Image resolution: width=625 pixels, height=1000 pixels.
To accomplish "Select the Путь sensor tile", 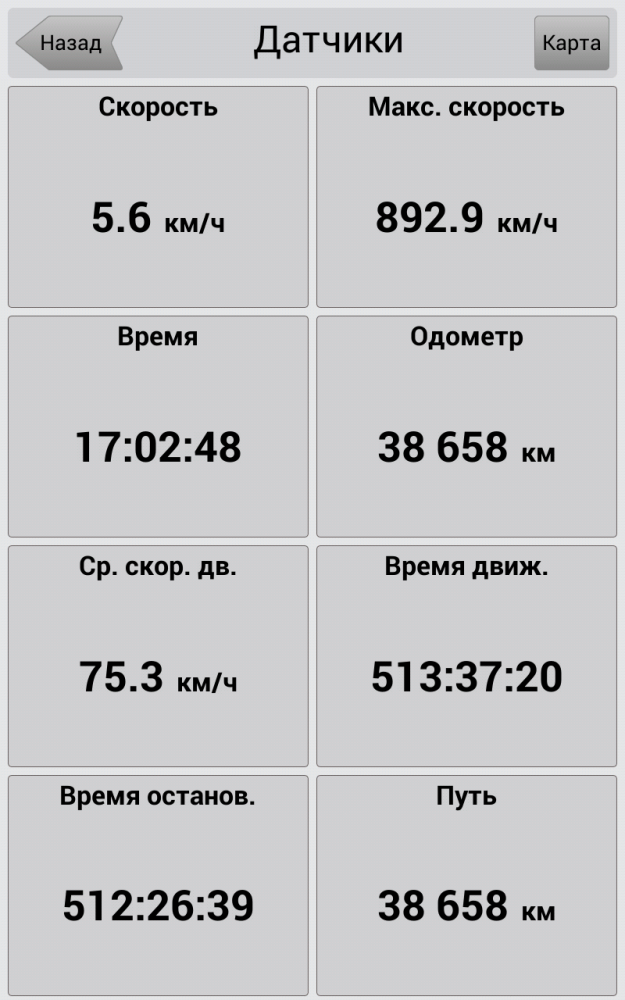I will [466, 885].
